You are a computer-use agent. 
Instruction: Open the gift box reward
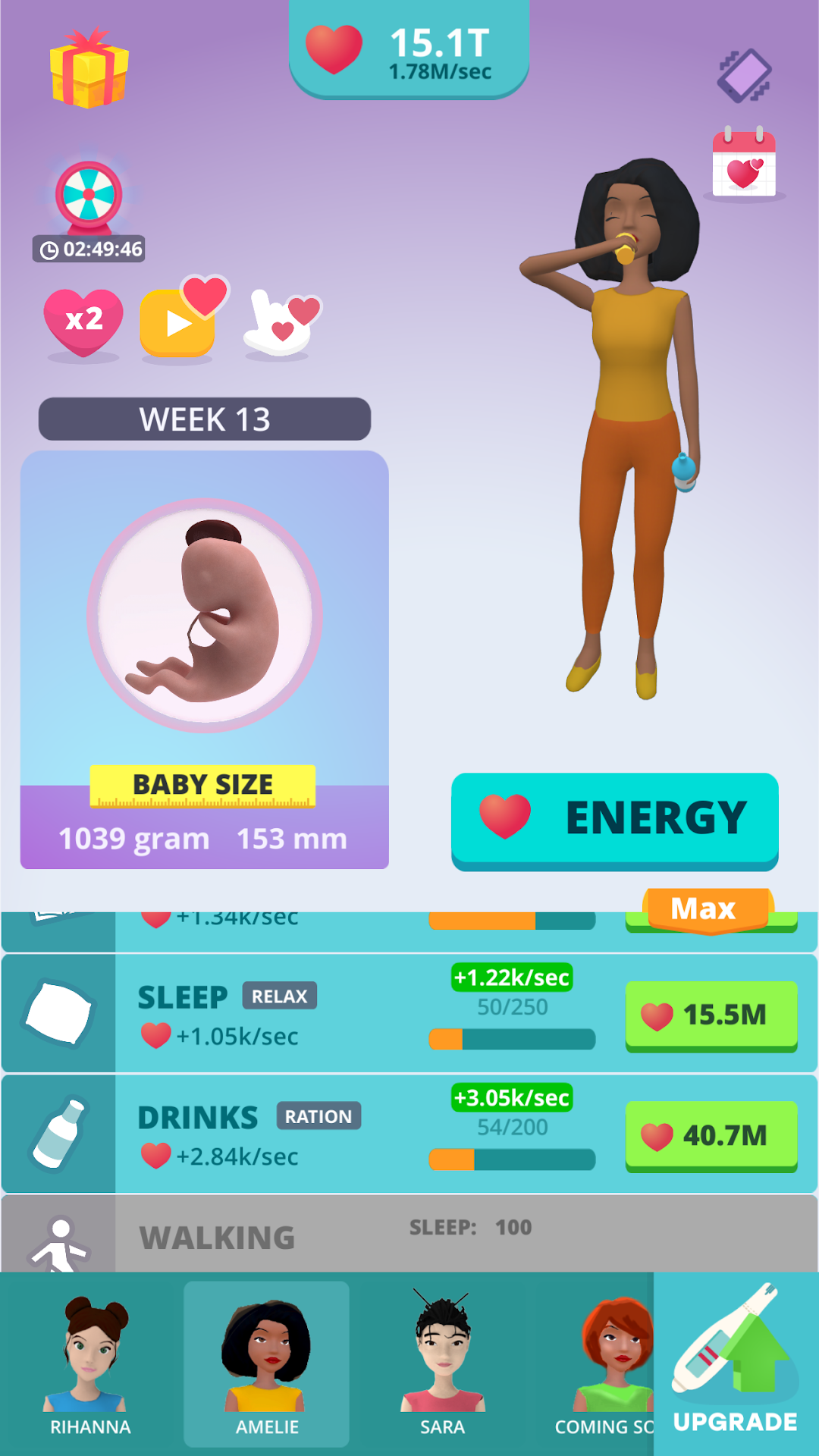tap(89, 69)
